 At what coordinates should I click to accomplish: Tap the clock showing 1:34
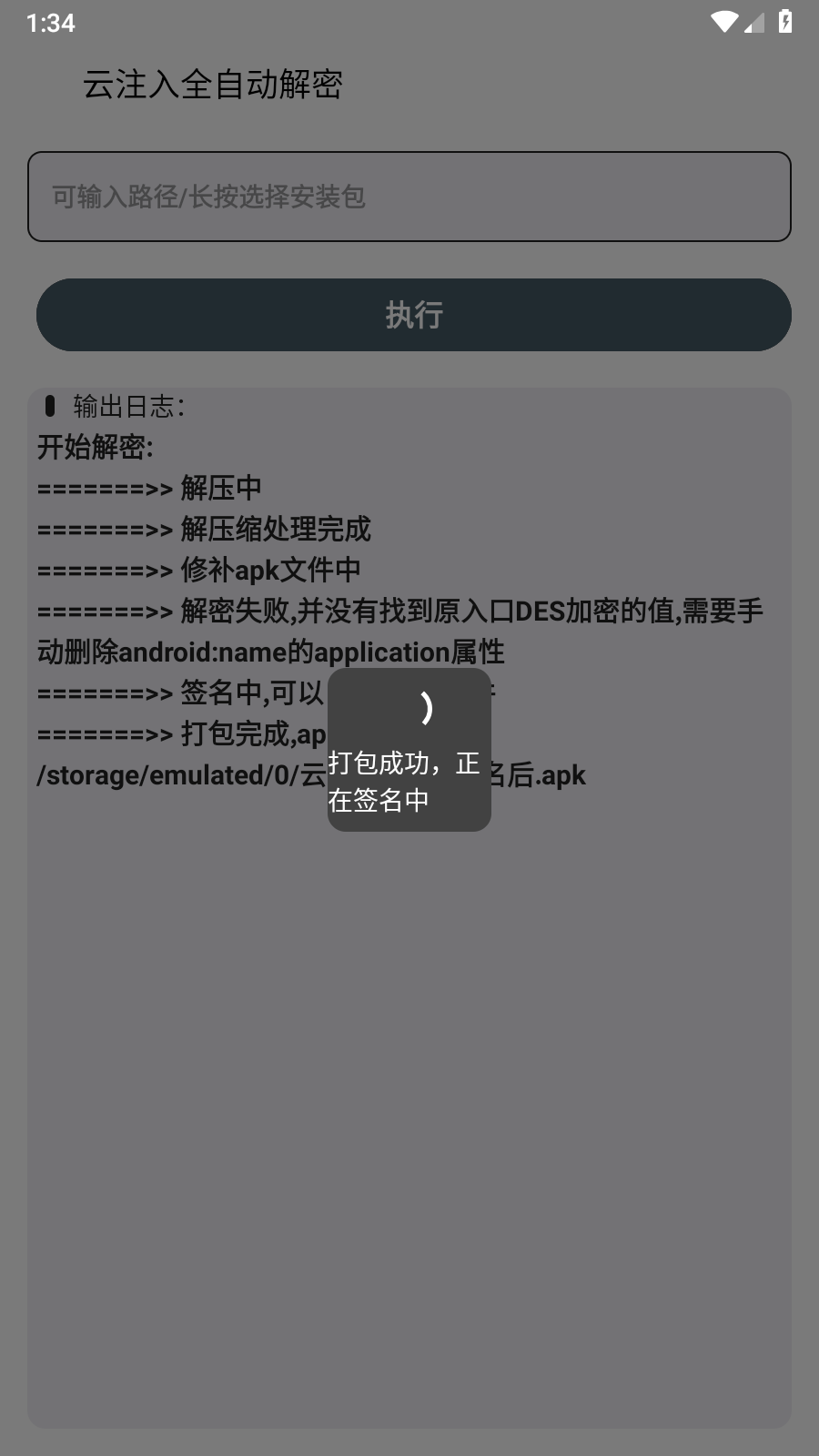[48, 24]
